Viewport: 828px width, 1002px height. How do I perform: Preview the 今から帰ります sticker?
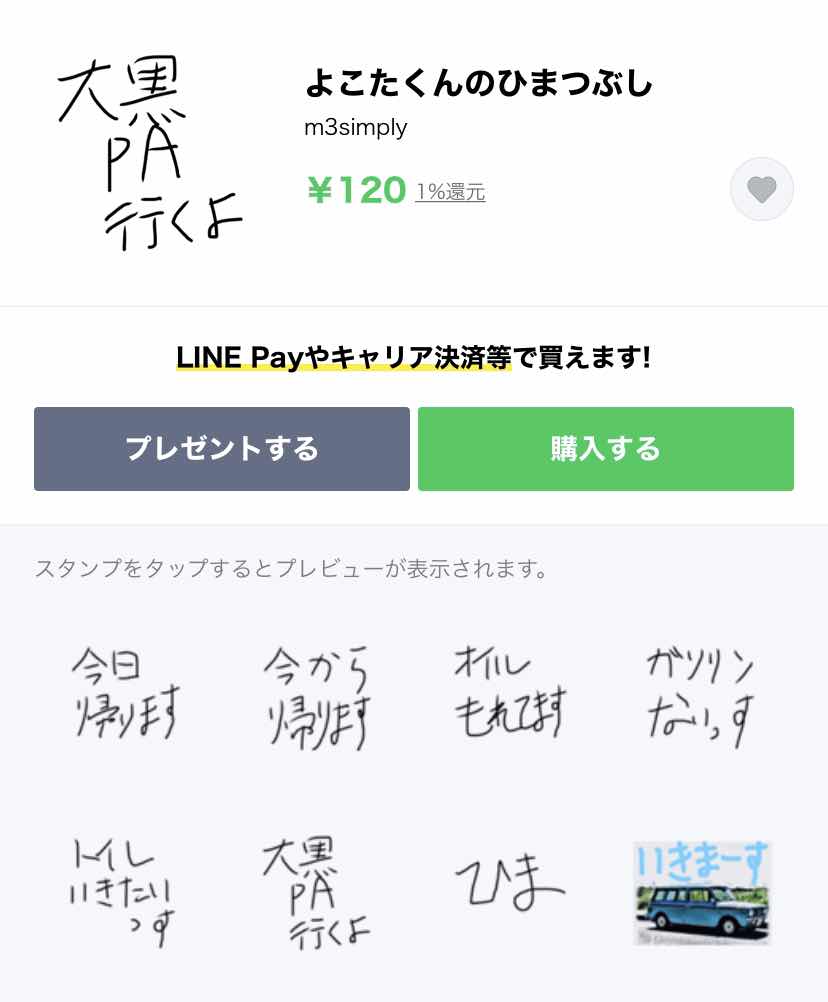(x=317, y=695)
